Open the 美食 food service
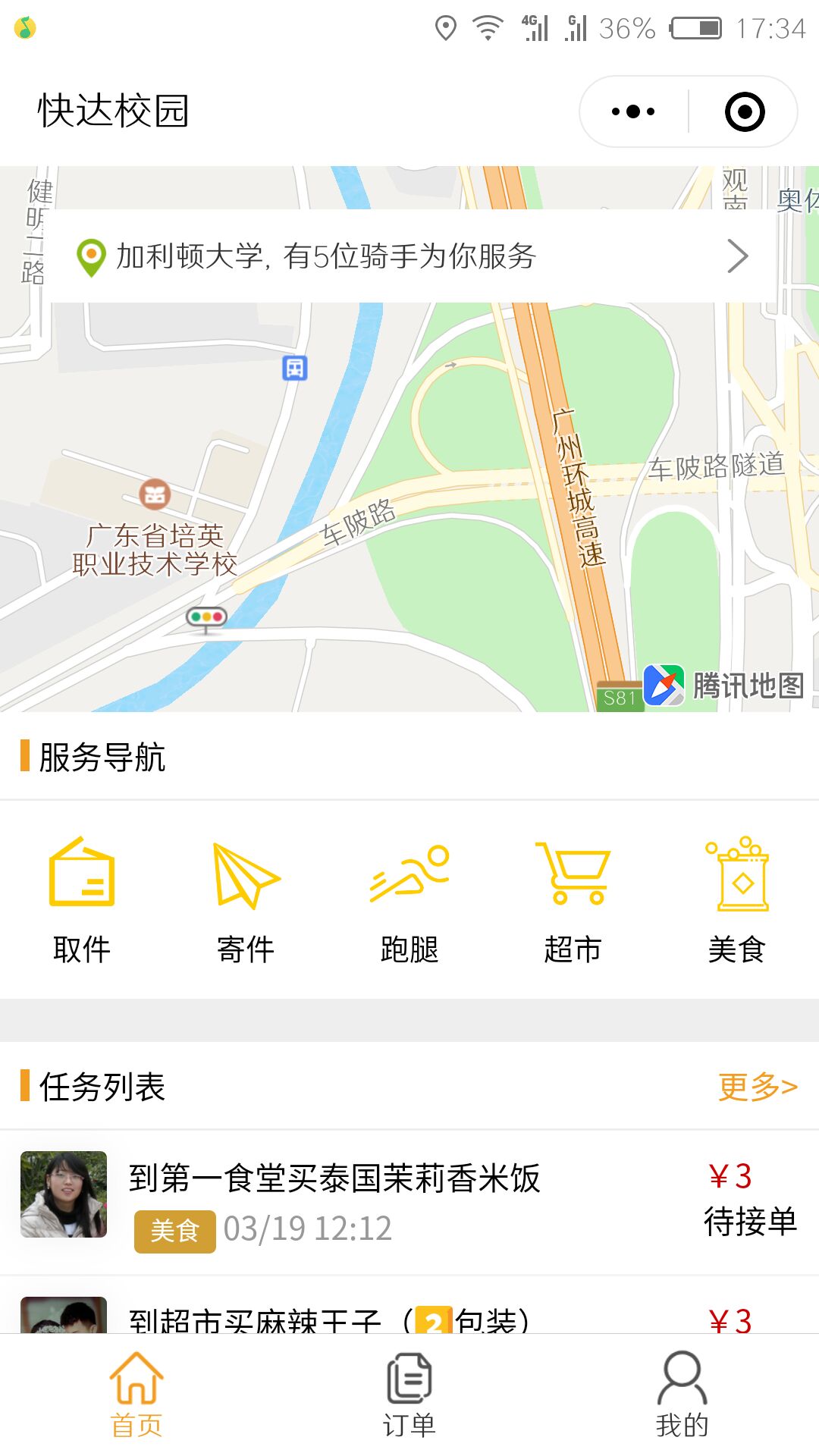Image resolution: width=819 pixels, height=1456 pixels. [x=737, y=901]
